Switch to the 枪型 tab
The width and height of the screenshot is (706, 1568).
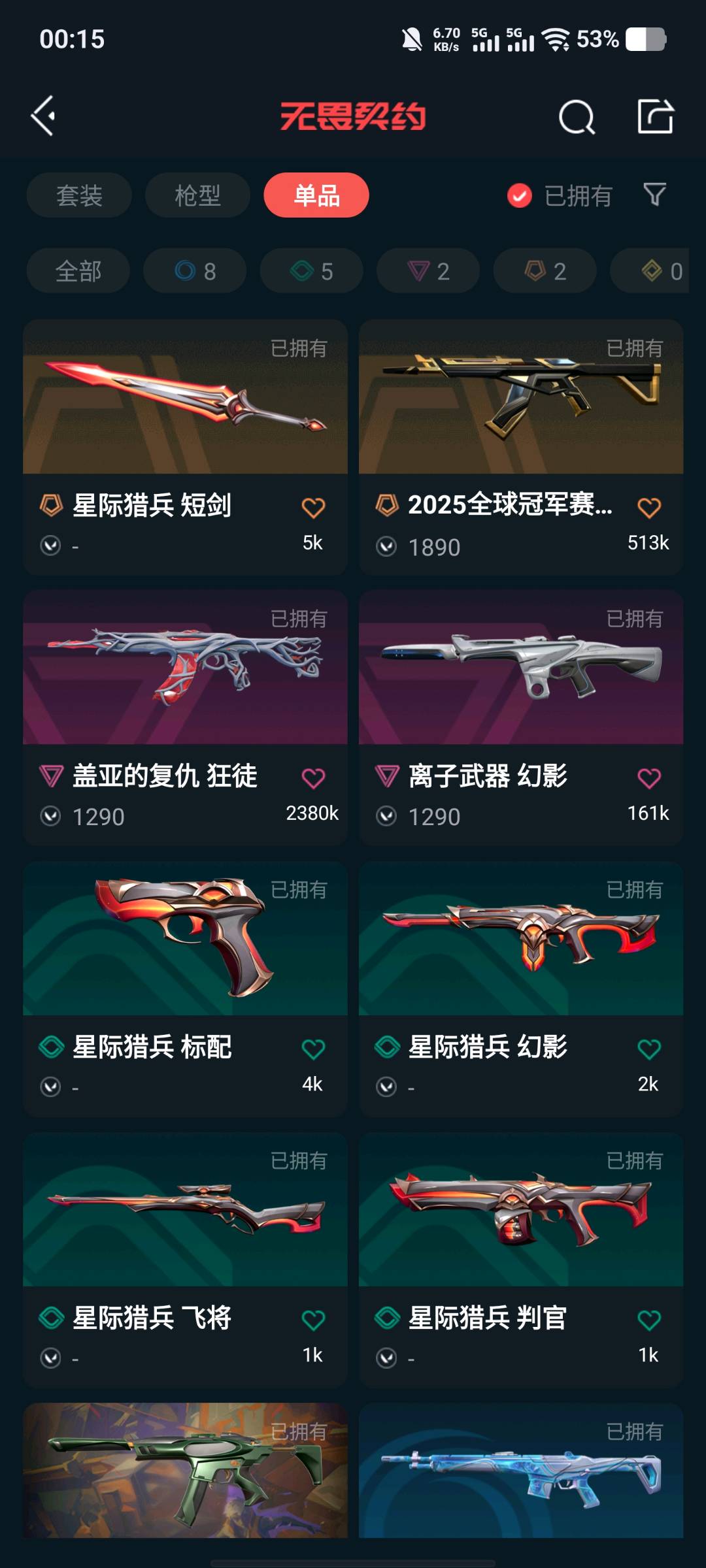197,195
